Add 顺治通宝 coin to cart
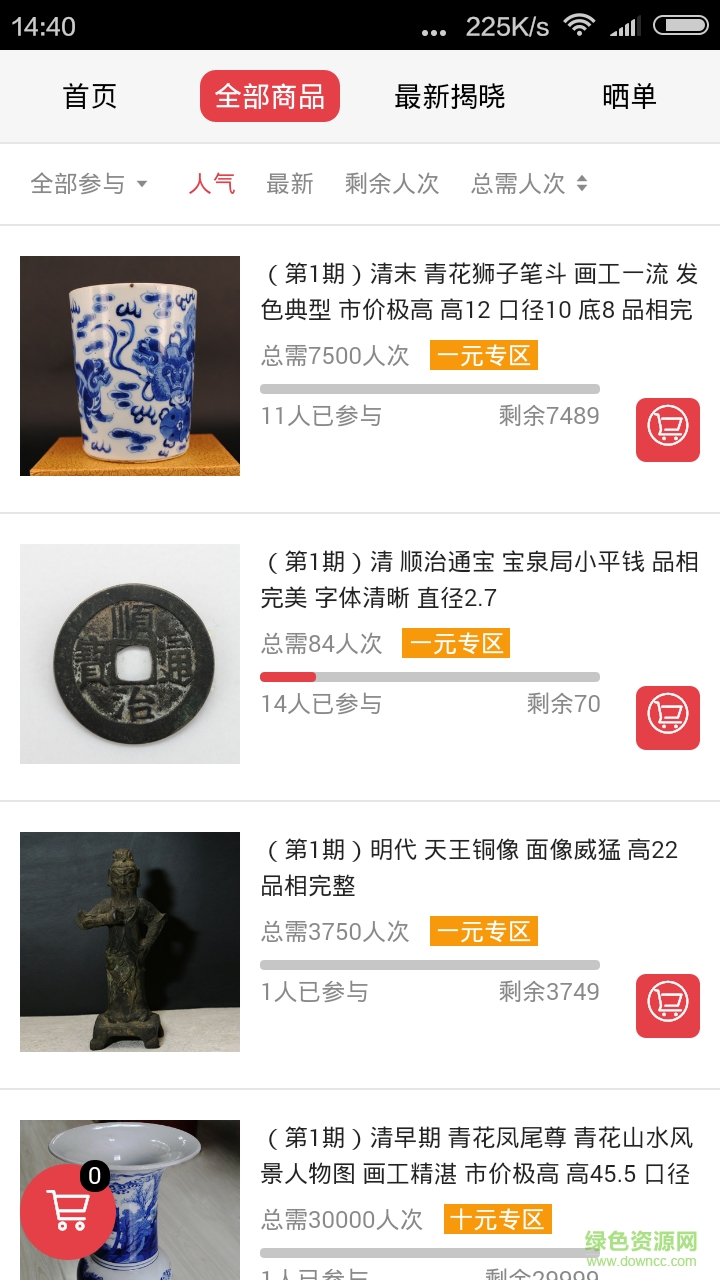Viewport: 720px width, 1280px height. coord(667,718)
